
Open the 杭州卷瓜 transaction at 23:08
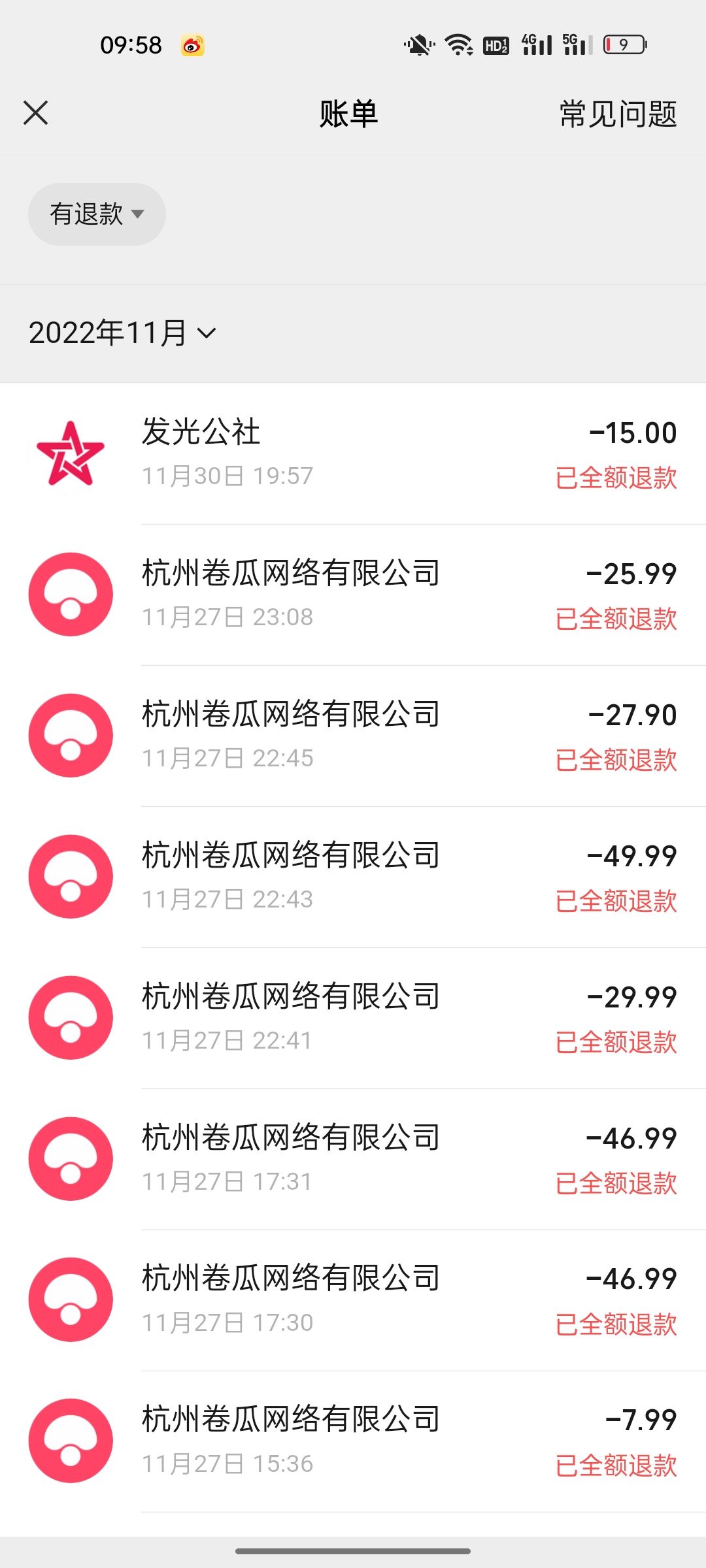pos(353,595)
